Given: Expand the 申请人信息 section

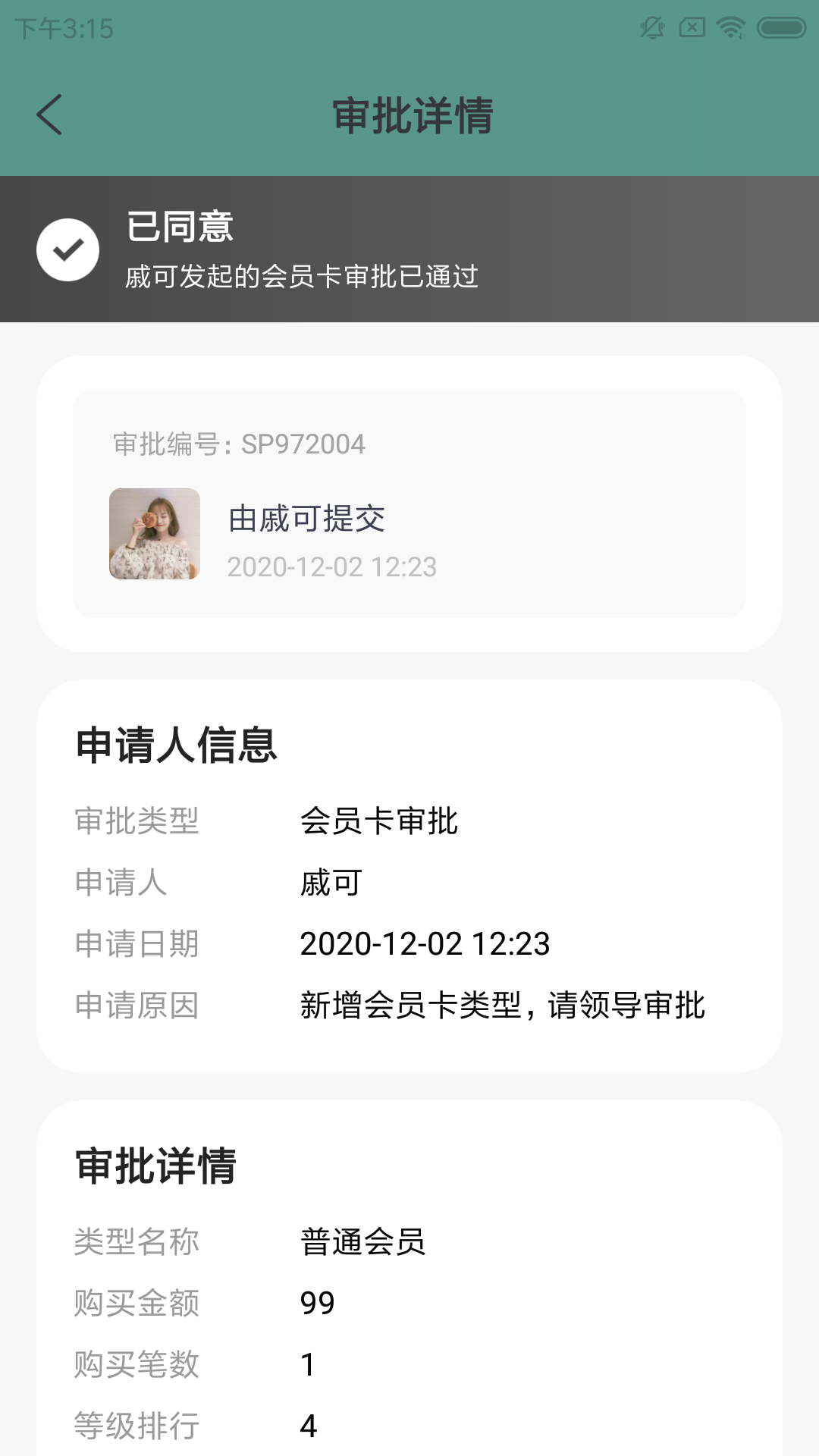Looking at the screenshot, I should click(x=176, y=747).
